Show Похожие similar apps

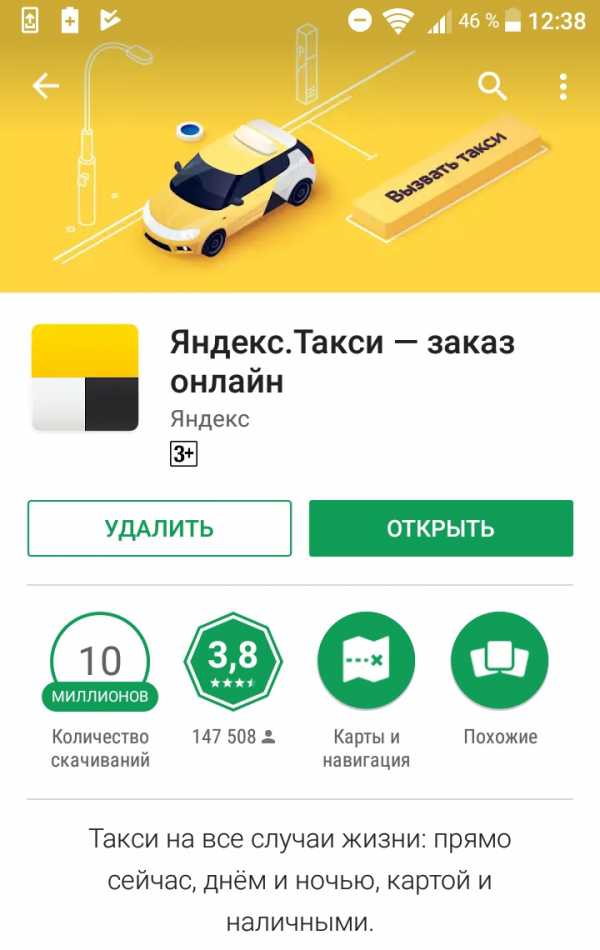pos(500,660)
